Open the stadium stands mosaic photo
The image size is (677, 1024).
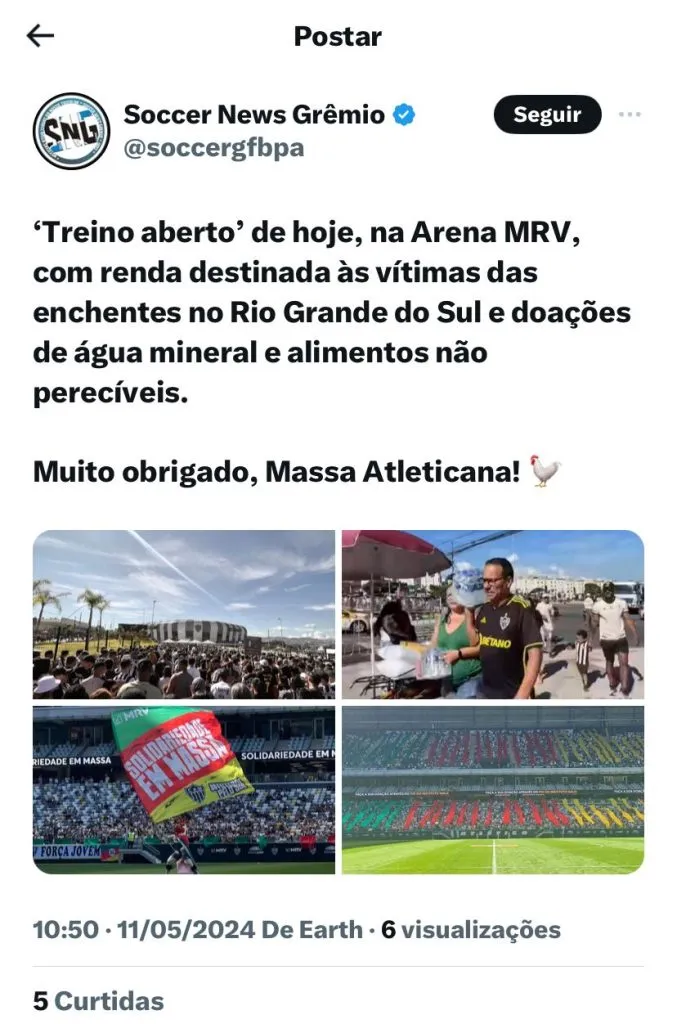pyautogui.click(x=493, y=790)
